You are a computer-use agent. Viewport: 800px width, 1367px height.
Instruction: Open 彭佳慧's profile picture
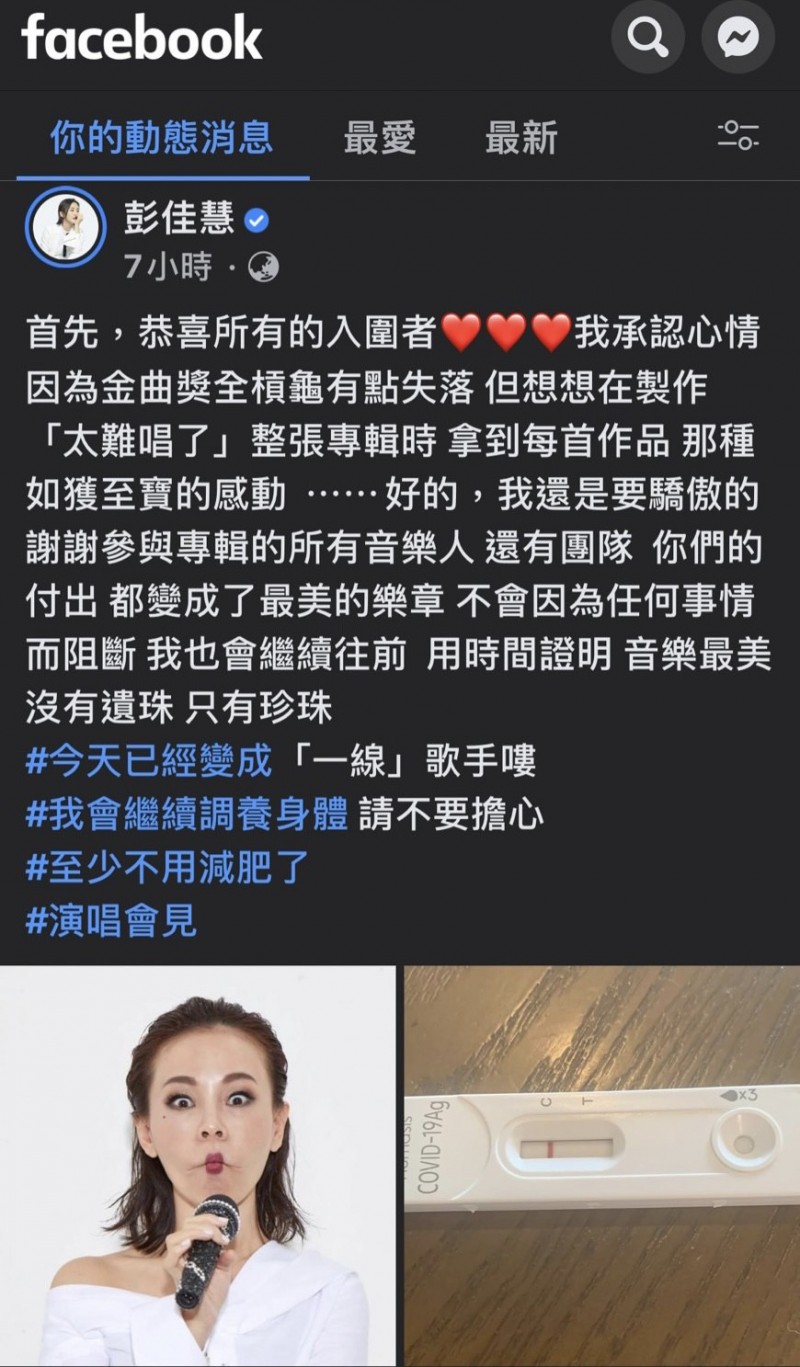click(x=65, y=228)
